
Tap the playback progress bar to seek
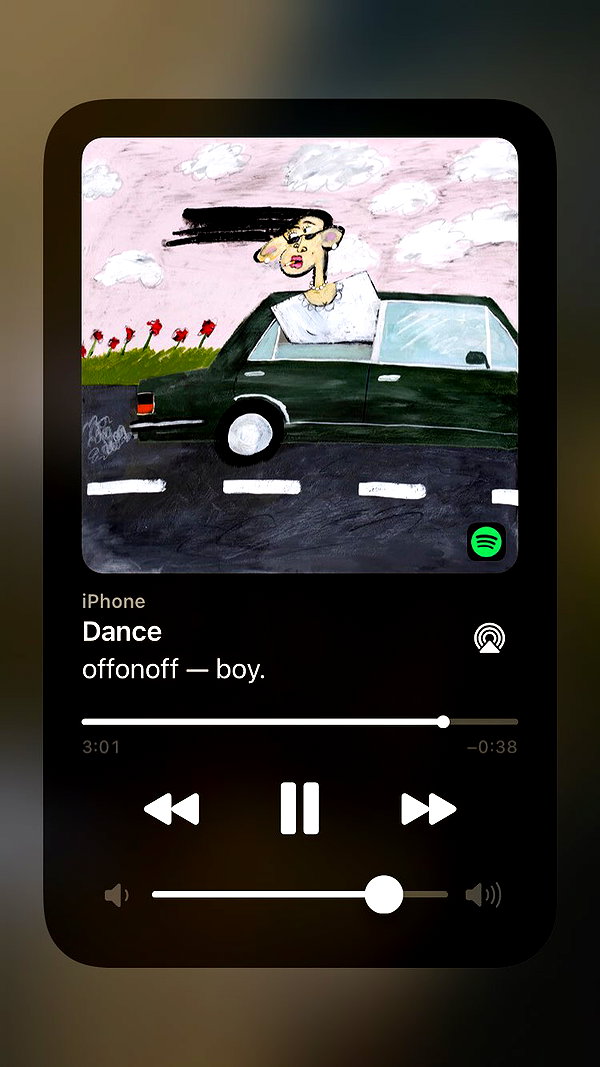point(300,722)
